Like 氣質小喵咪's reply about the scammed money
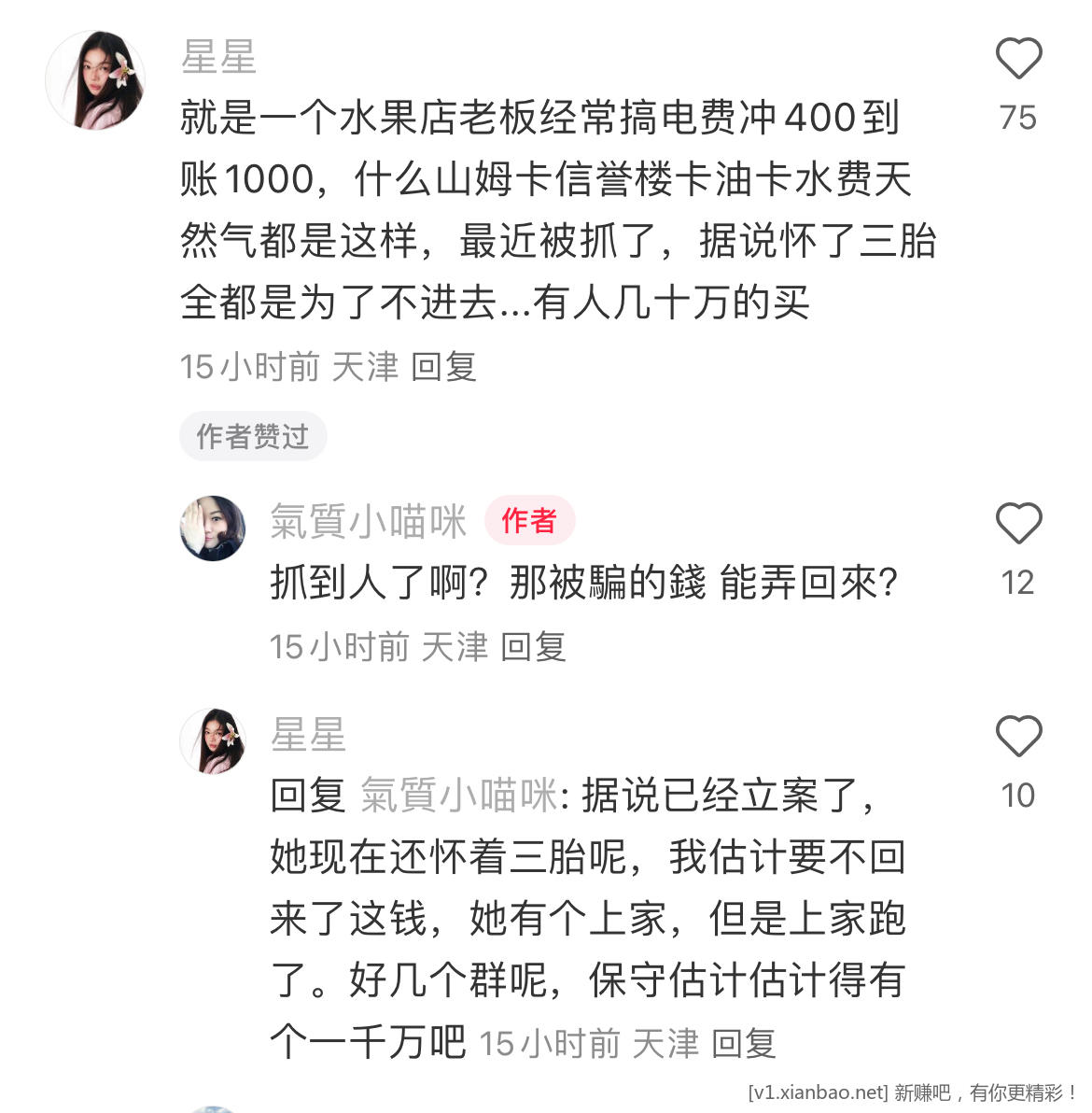The width and height of the screenshot is (1092, 1113). 1018,524
